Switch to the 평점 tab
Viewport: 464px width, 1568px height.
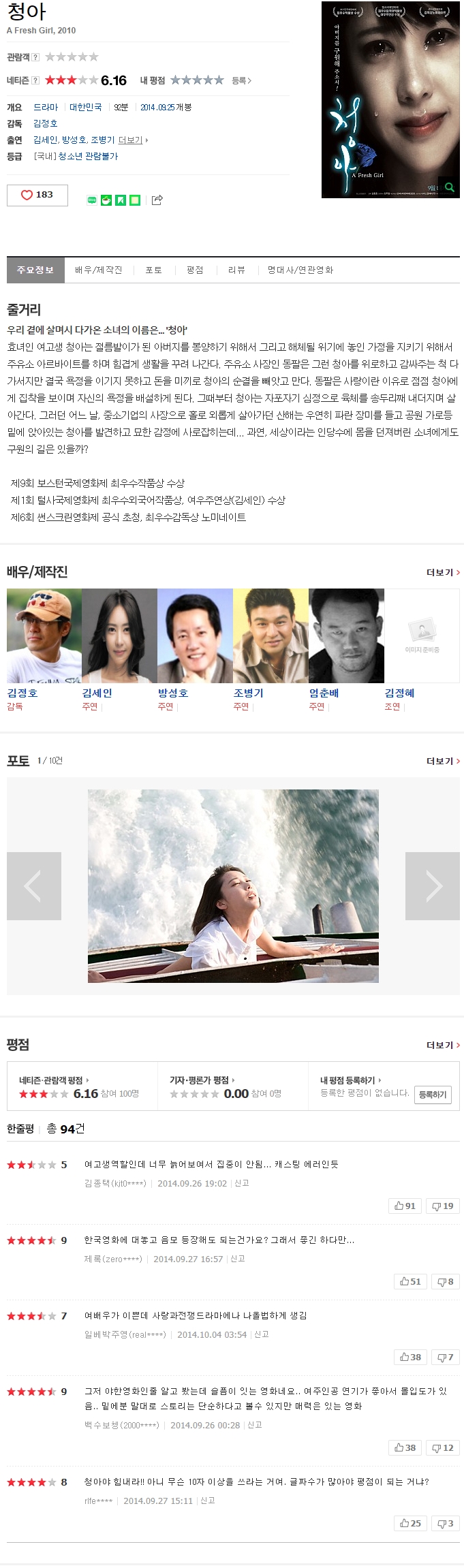point(195,270)
